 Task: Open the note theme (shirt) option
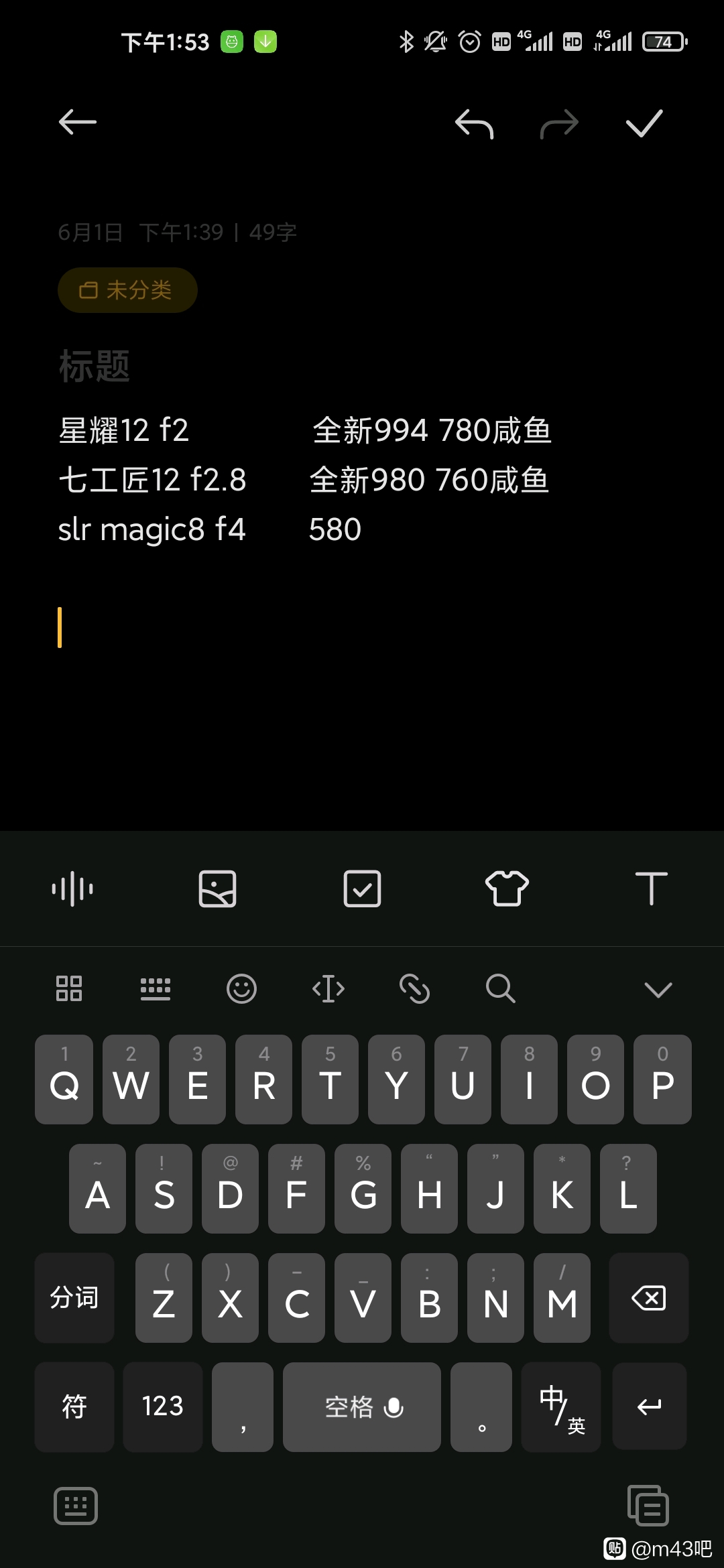[507, 889]
